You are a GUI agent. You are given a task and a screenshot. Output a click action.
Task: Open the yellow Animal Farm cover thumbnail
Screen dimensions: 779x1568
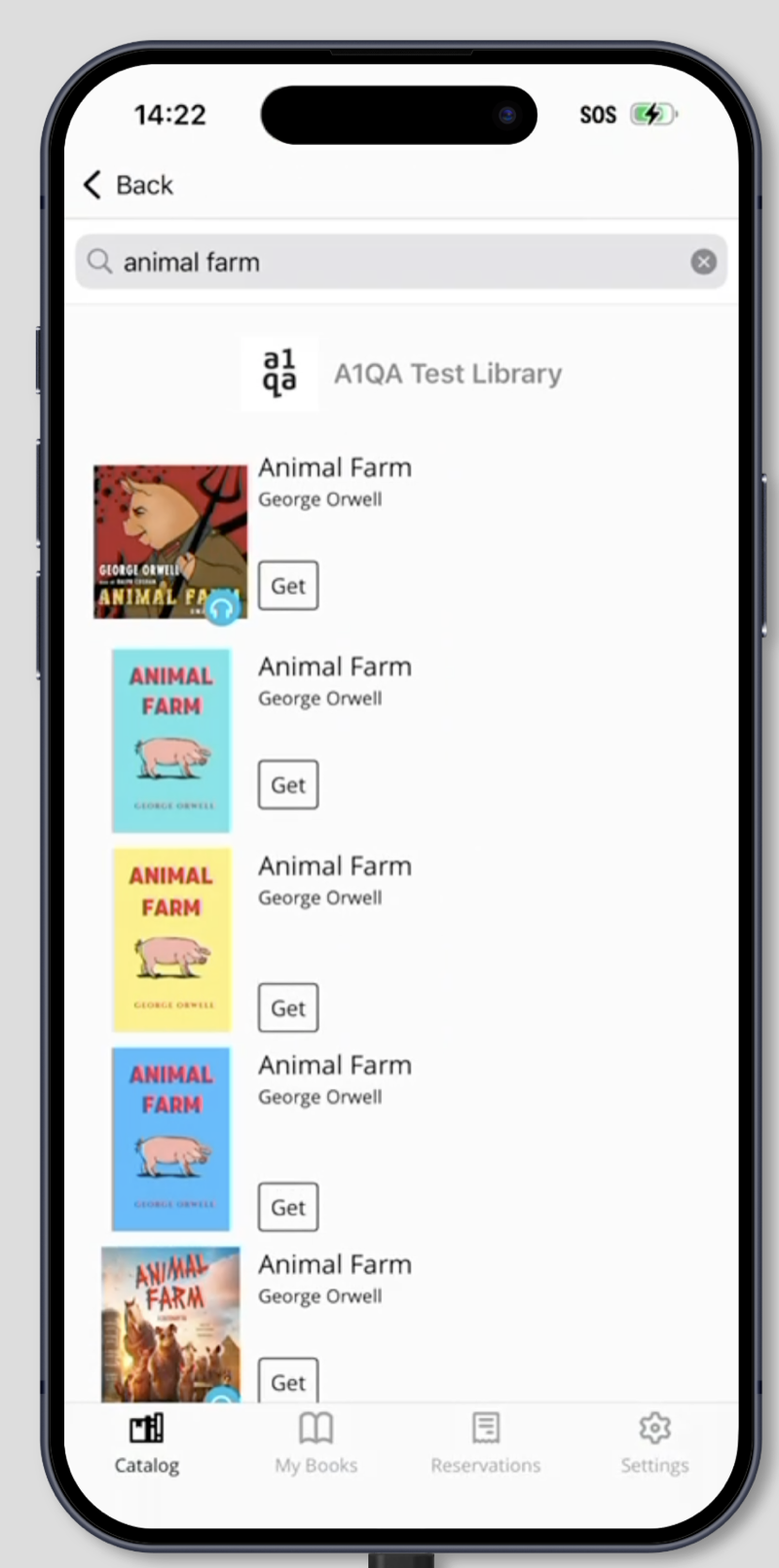click(171, 939)
